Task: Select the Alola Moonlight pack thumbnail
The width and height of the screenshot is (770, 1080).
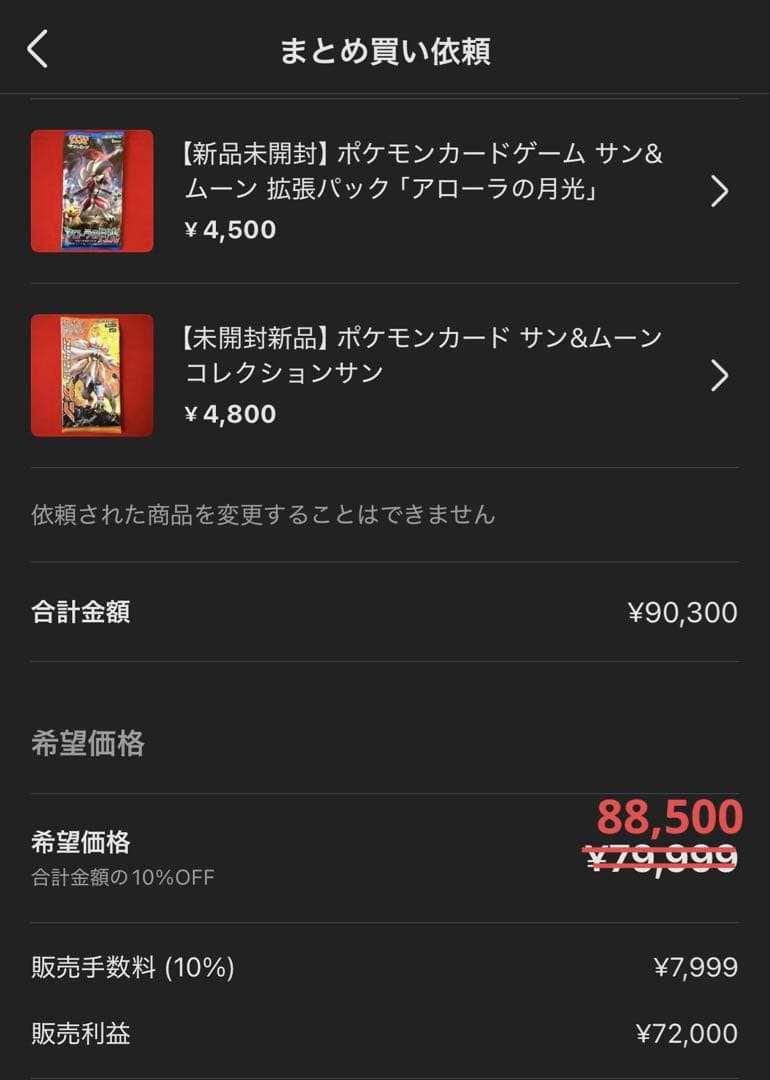Action: pyautogui.click(x=92, y=191)
